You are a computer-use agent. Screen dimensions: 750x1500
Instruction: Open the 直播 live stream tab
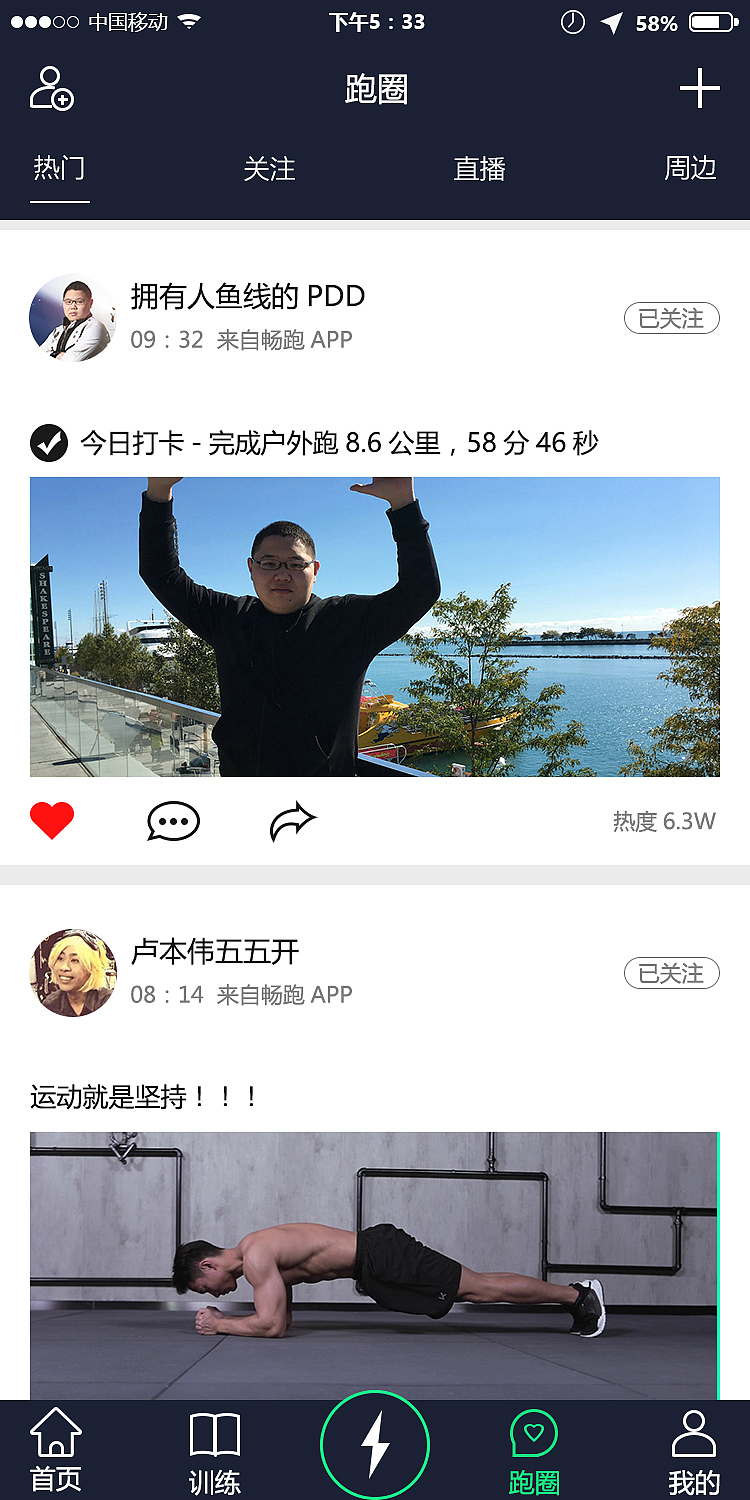pyautogui.click(x=480, y=170)
